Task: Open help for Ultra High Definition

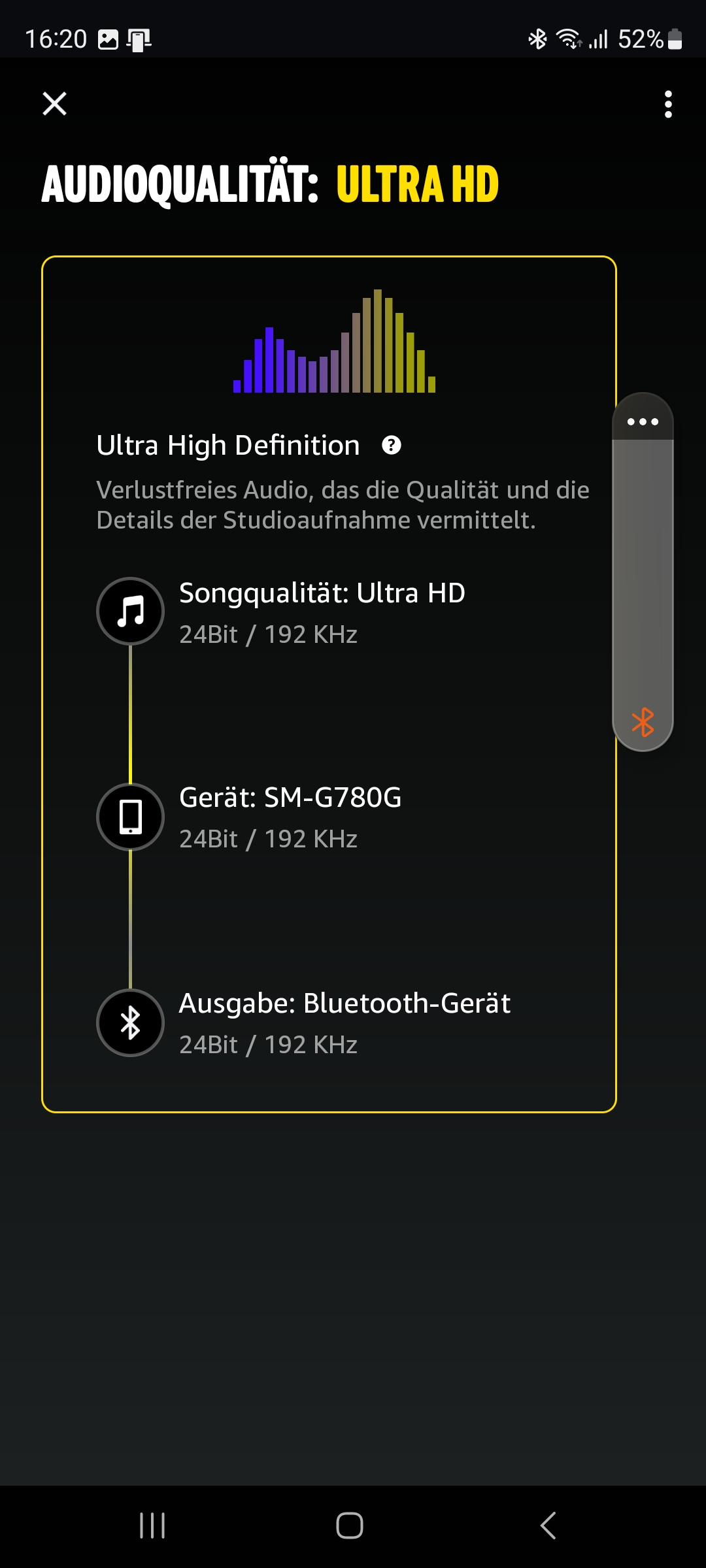Action: tap(391, 446)
